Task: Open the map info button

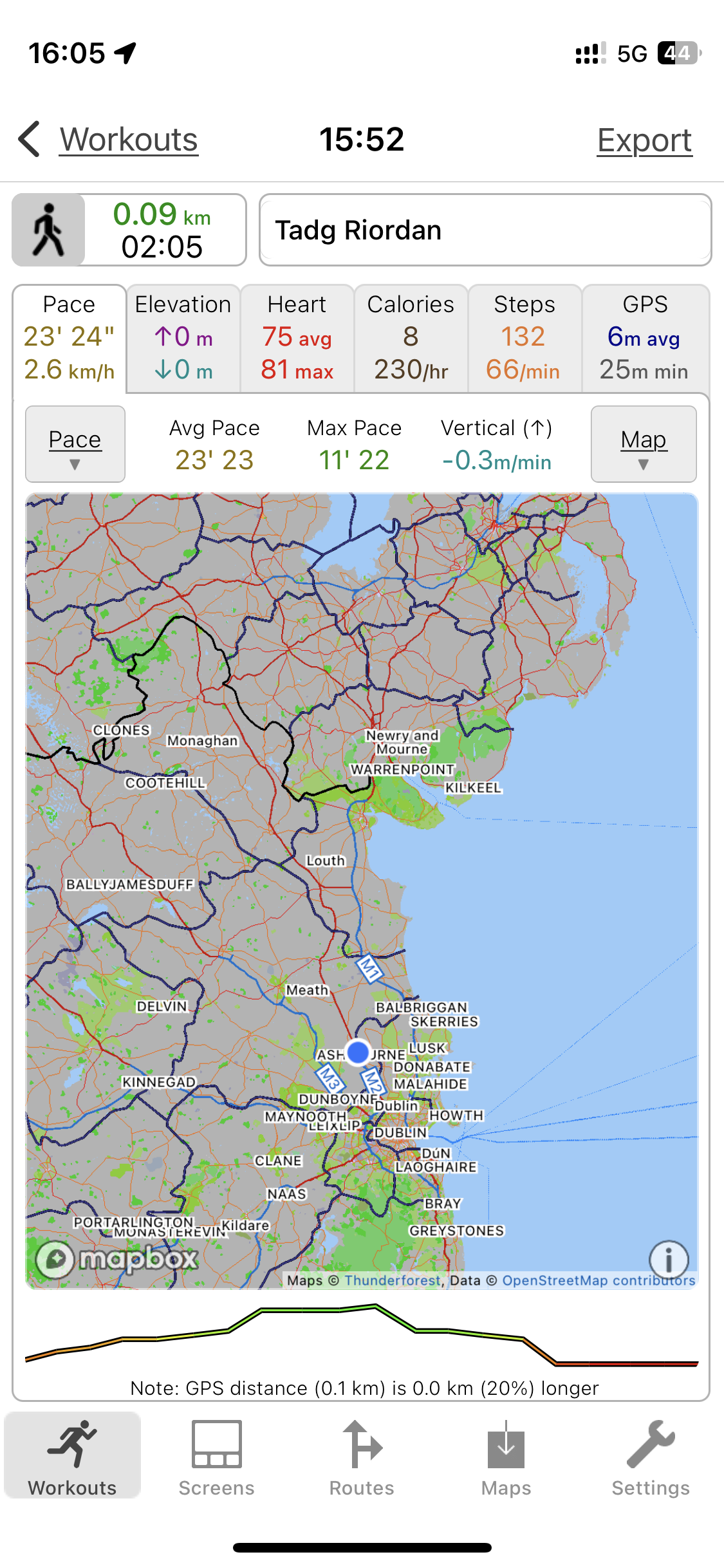Action: pyautogui.click(x=669, y=1258)
